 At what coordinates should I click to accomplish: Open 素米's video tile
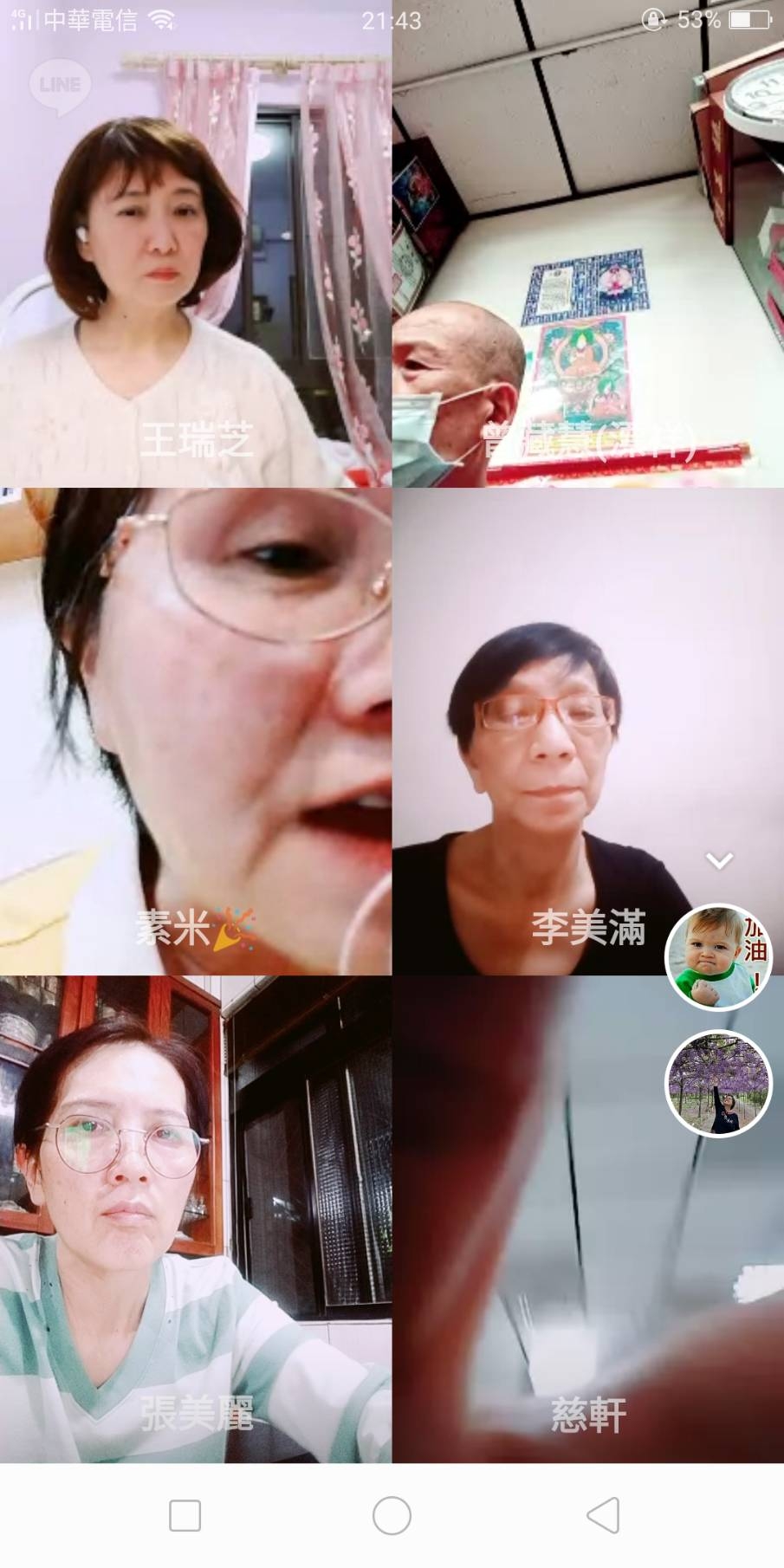pyautogui.click(x=196, y=732)
